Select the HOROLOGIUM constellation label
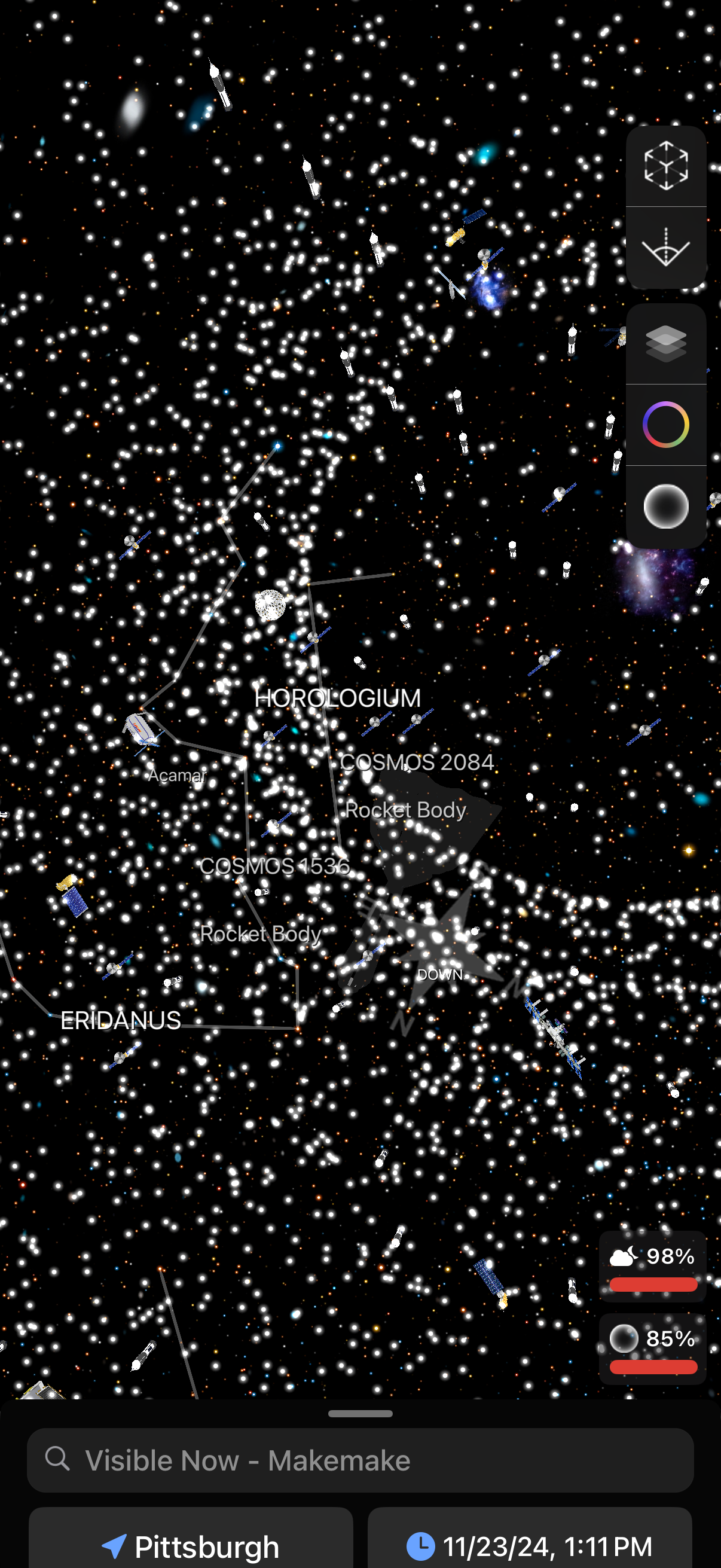This screenshot has width=721, height=1568. click(x=338, y=698)
